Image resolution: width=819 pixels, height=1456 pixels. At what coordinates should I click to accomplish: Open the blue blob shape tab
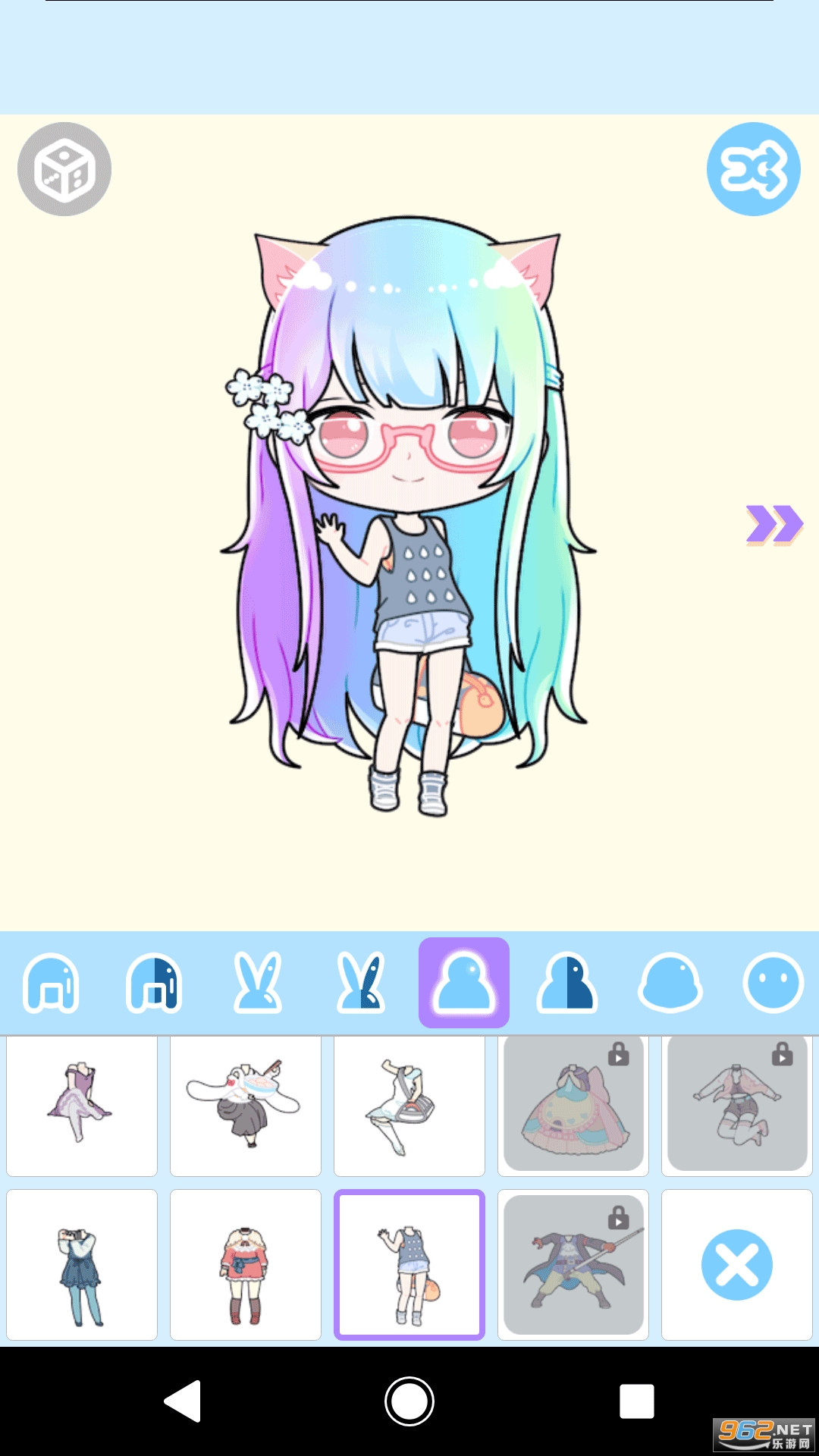(670, 983)
